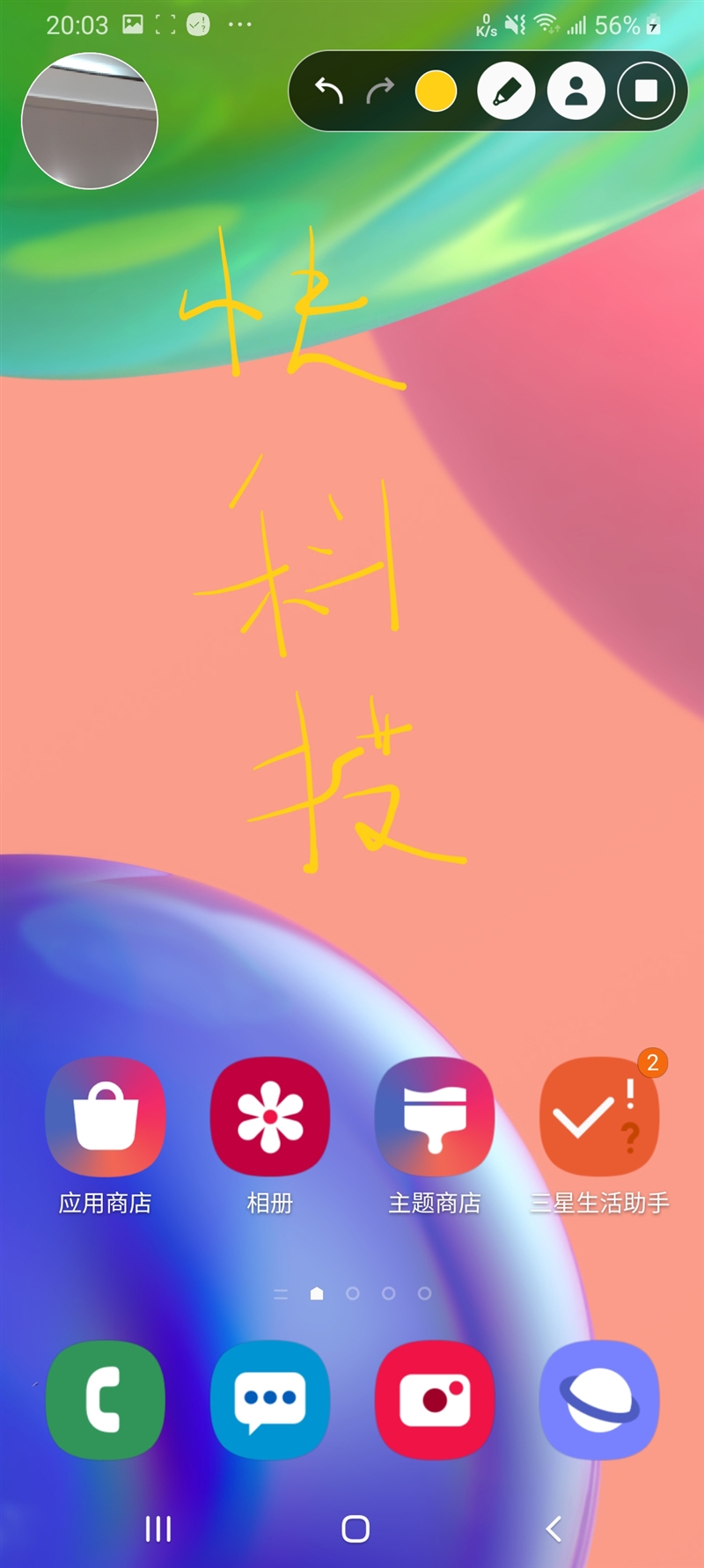Tap the front camera preview bubble
The image size is (704, 1568).
tap(90, 121)
